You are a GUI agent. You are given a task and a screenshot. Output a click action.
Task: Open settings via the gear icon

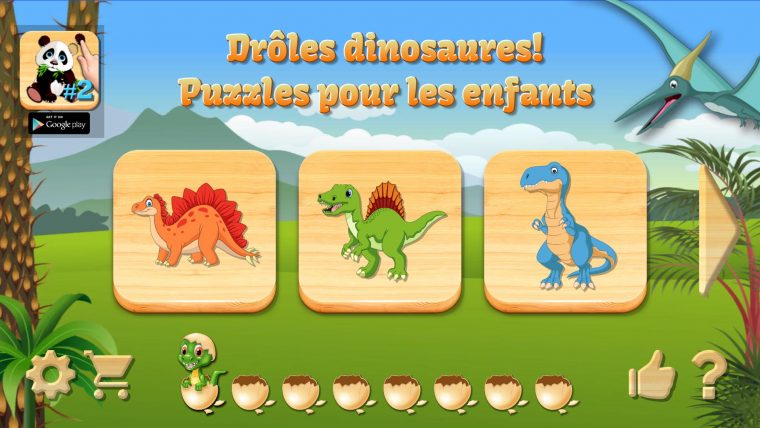[x=50, y=375]
